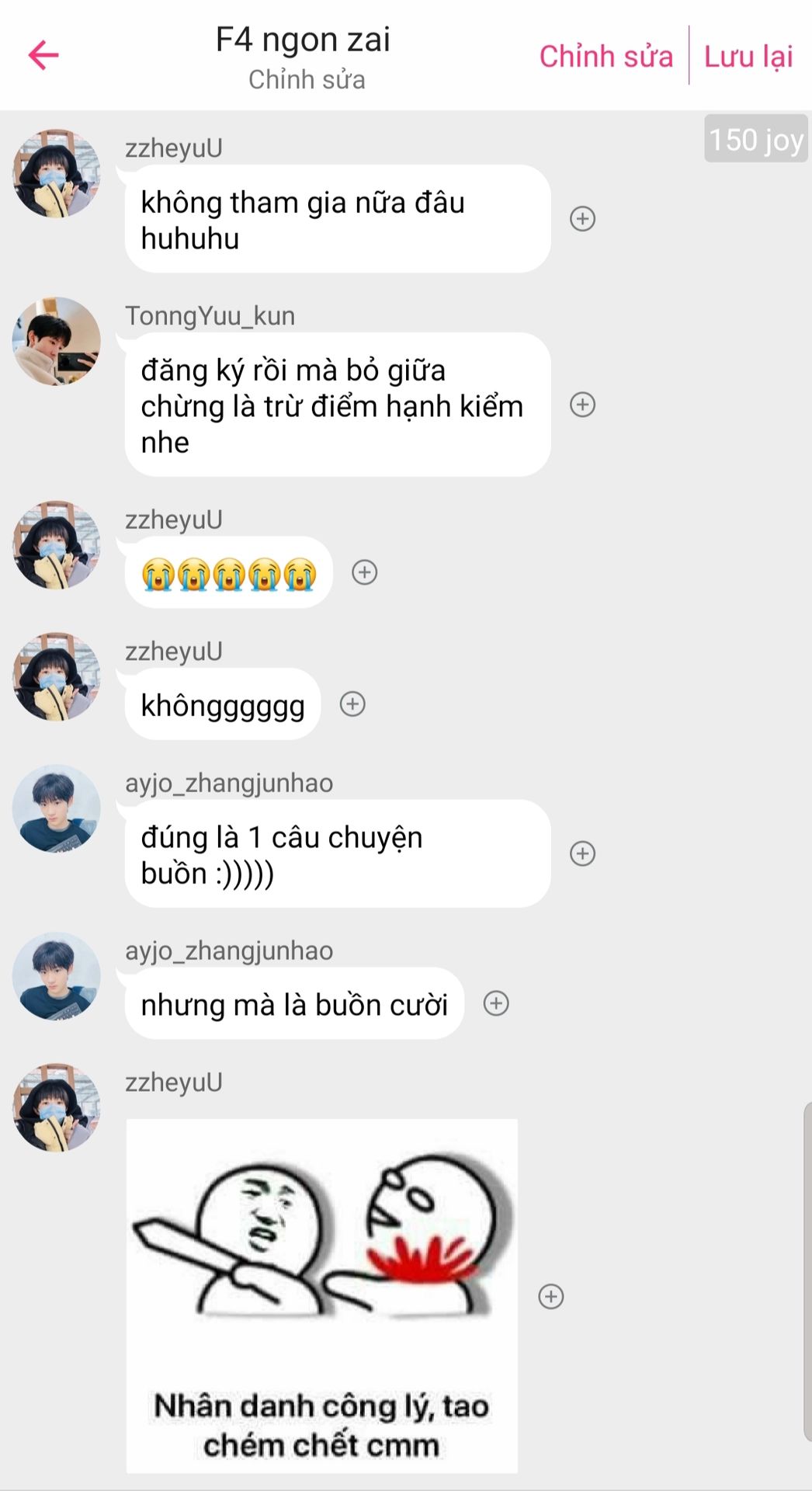Tap the 150 joy badge

(x=756, y=139)
